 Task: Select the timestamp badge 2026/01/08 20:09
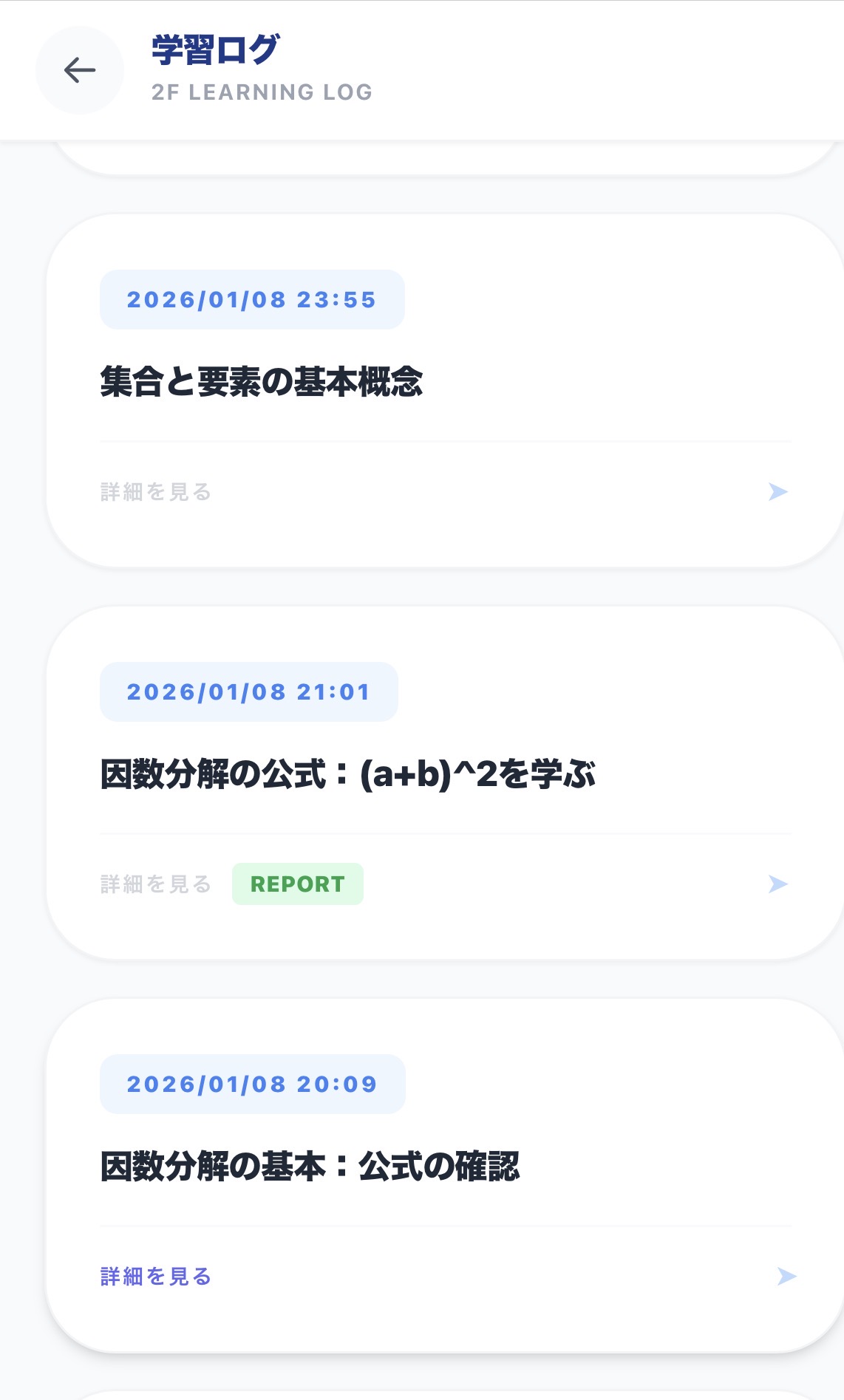point(253,1084)
